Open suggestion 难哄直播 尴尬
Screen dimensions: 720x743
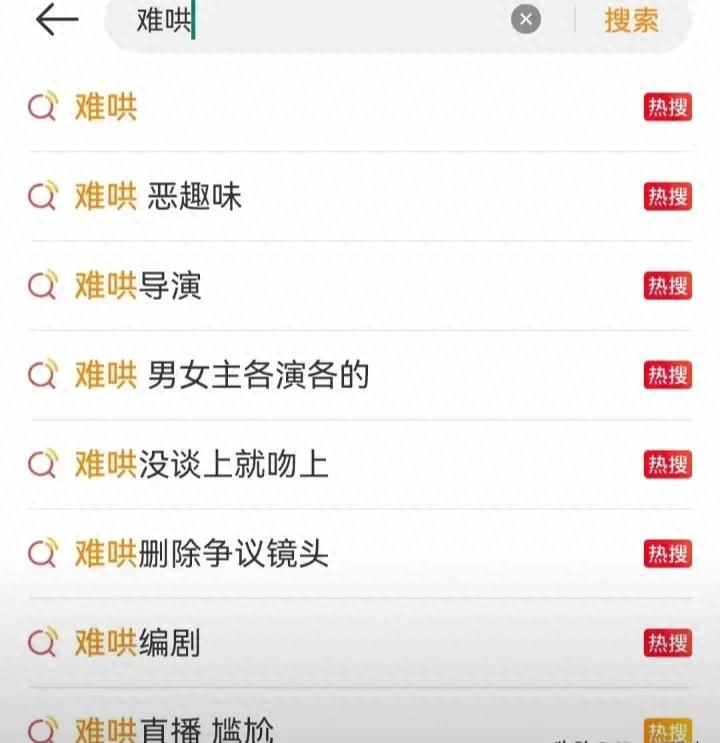tap(174, 729)
